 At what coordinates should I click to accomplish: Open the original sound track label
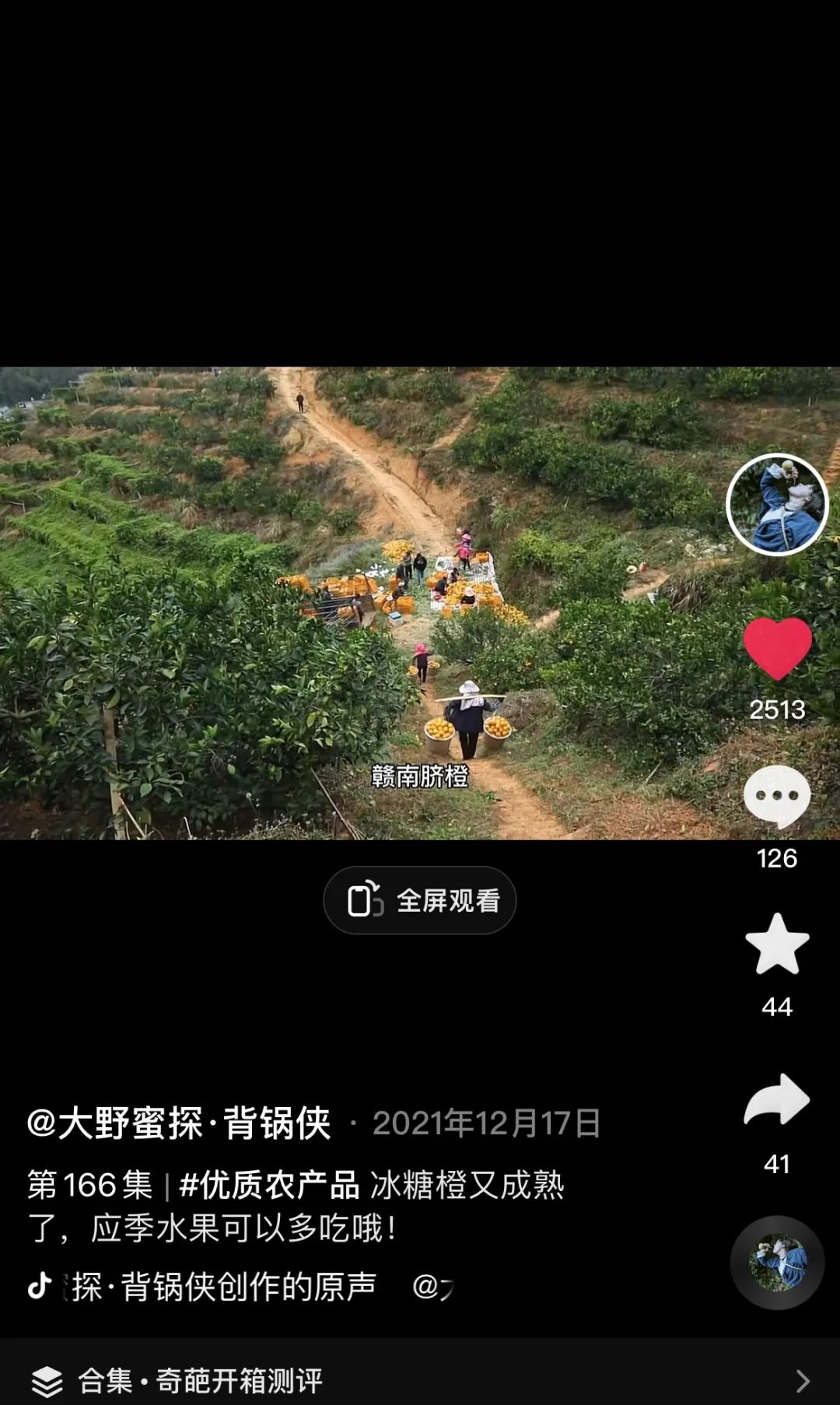pyautogui.click(x=222, y=1287)
